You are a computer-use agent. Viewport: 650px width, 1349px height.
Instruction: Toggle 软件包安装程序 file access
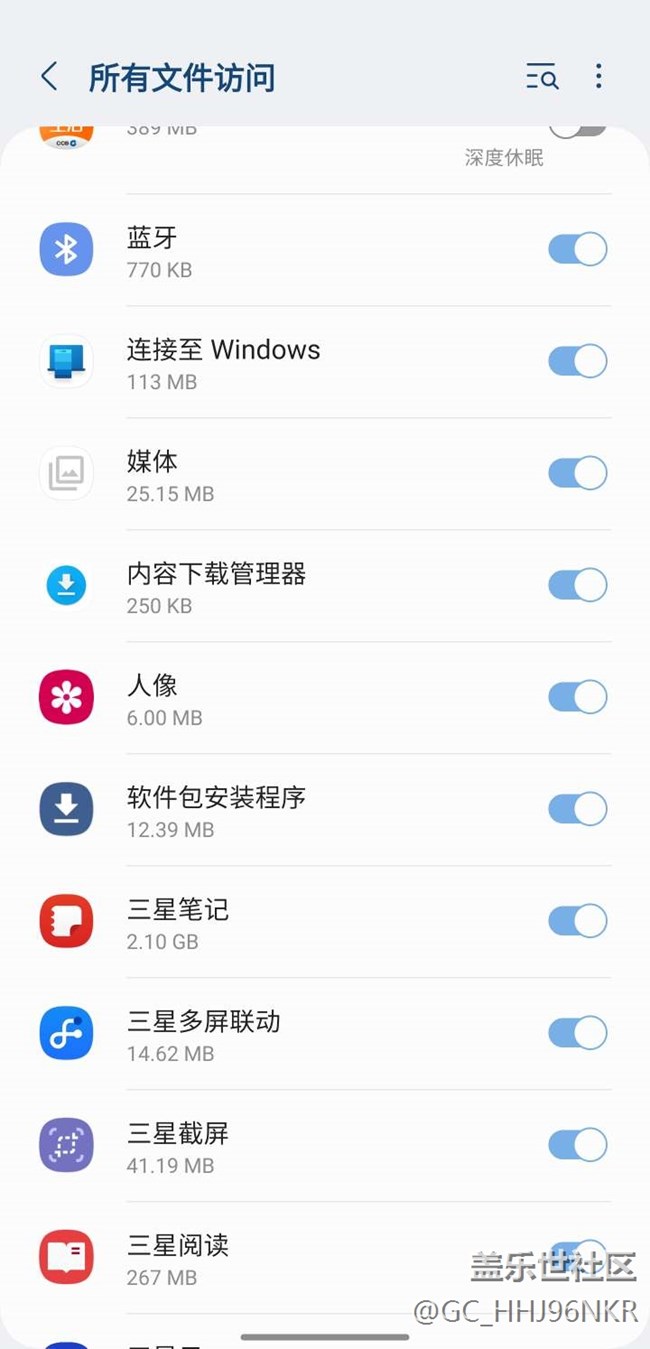[x=577, y=809]
